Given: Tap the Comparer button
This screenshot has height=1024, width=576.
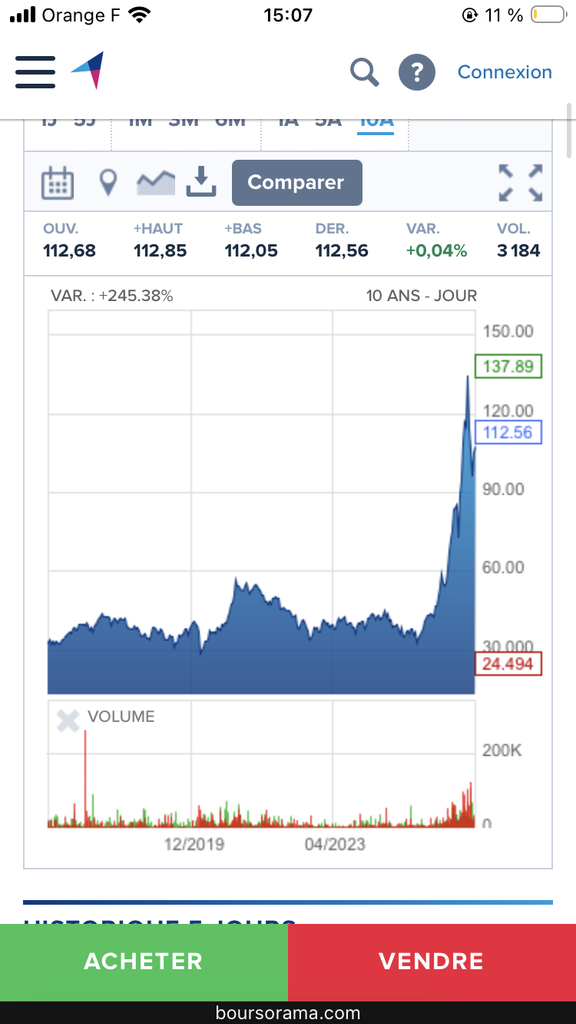Looking at the screenshot, I should pos(296,182).
